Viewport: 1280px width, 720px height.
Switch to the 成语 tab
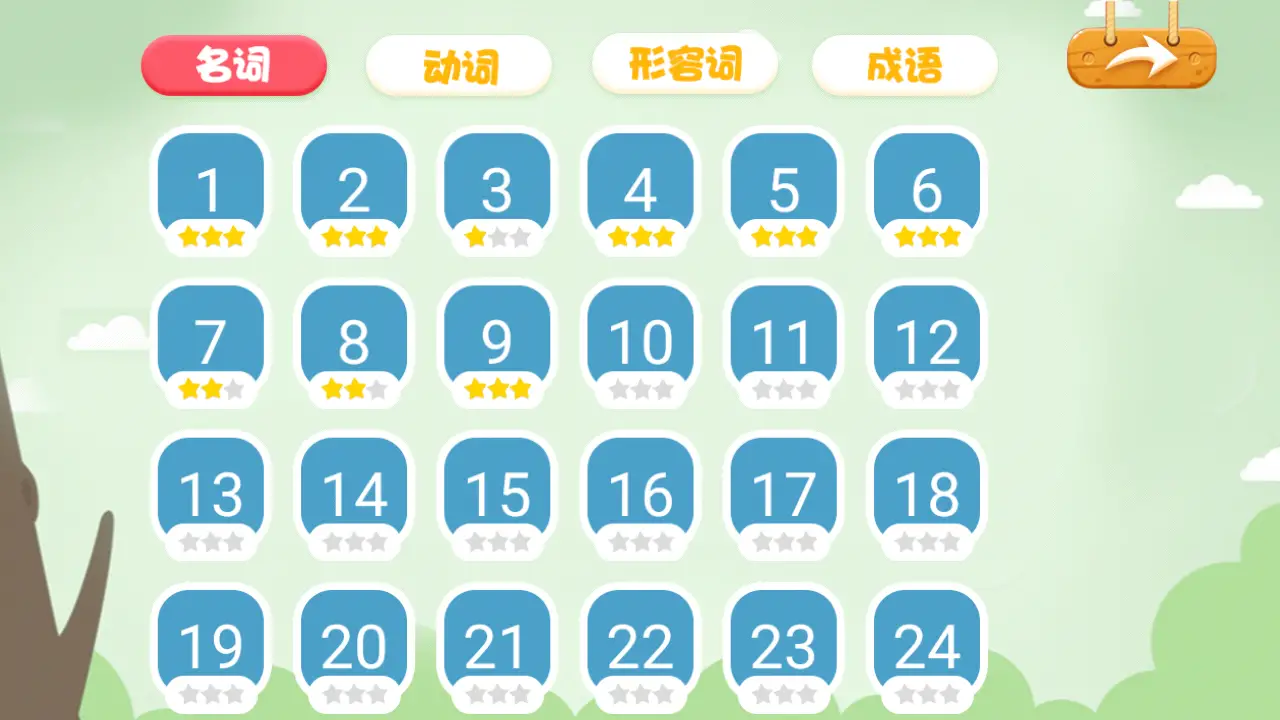tap(904, 66)
